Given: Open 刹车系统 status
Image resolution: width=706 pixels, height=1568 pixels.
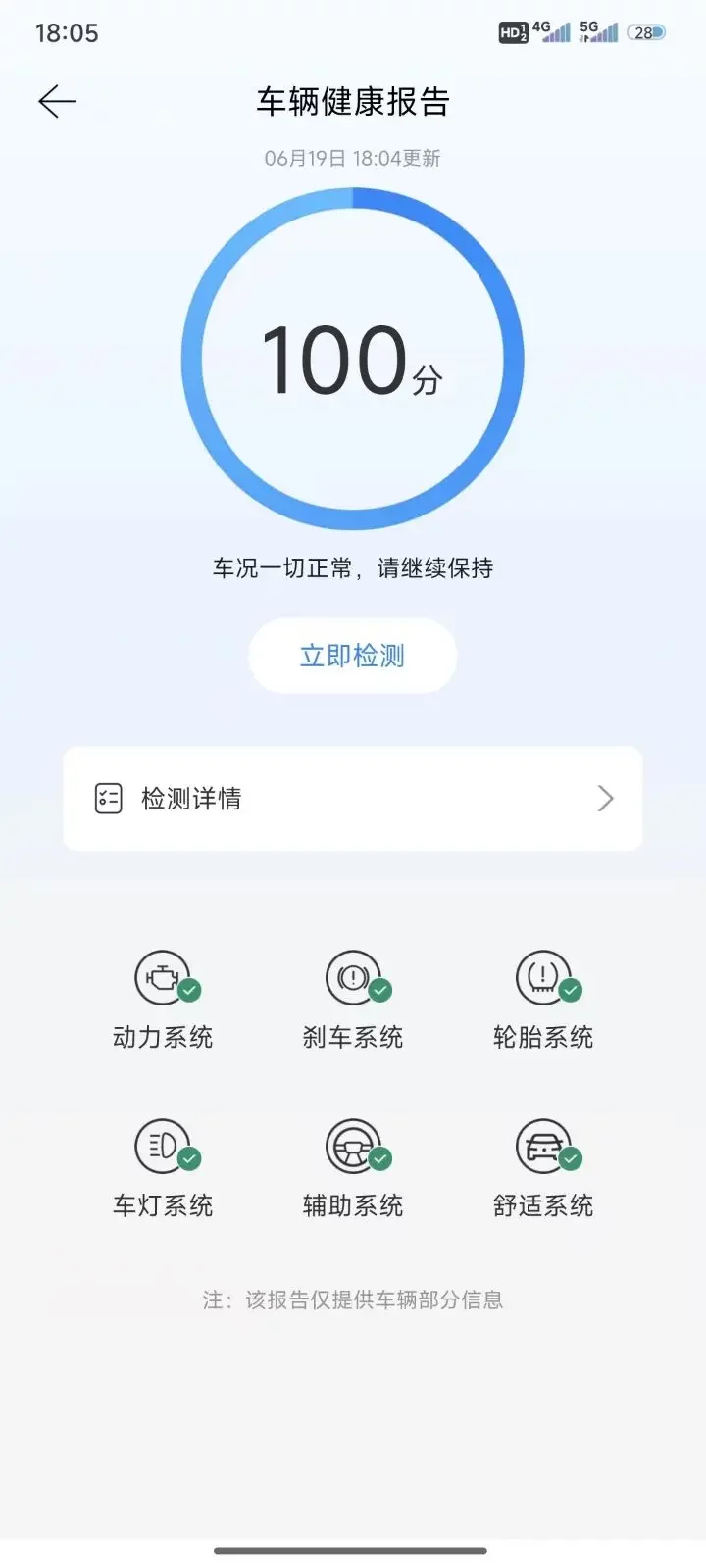Looking at the screenshot, I should point(353,1001).
